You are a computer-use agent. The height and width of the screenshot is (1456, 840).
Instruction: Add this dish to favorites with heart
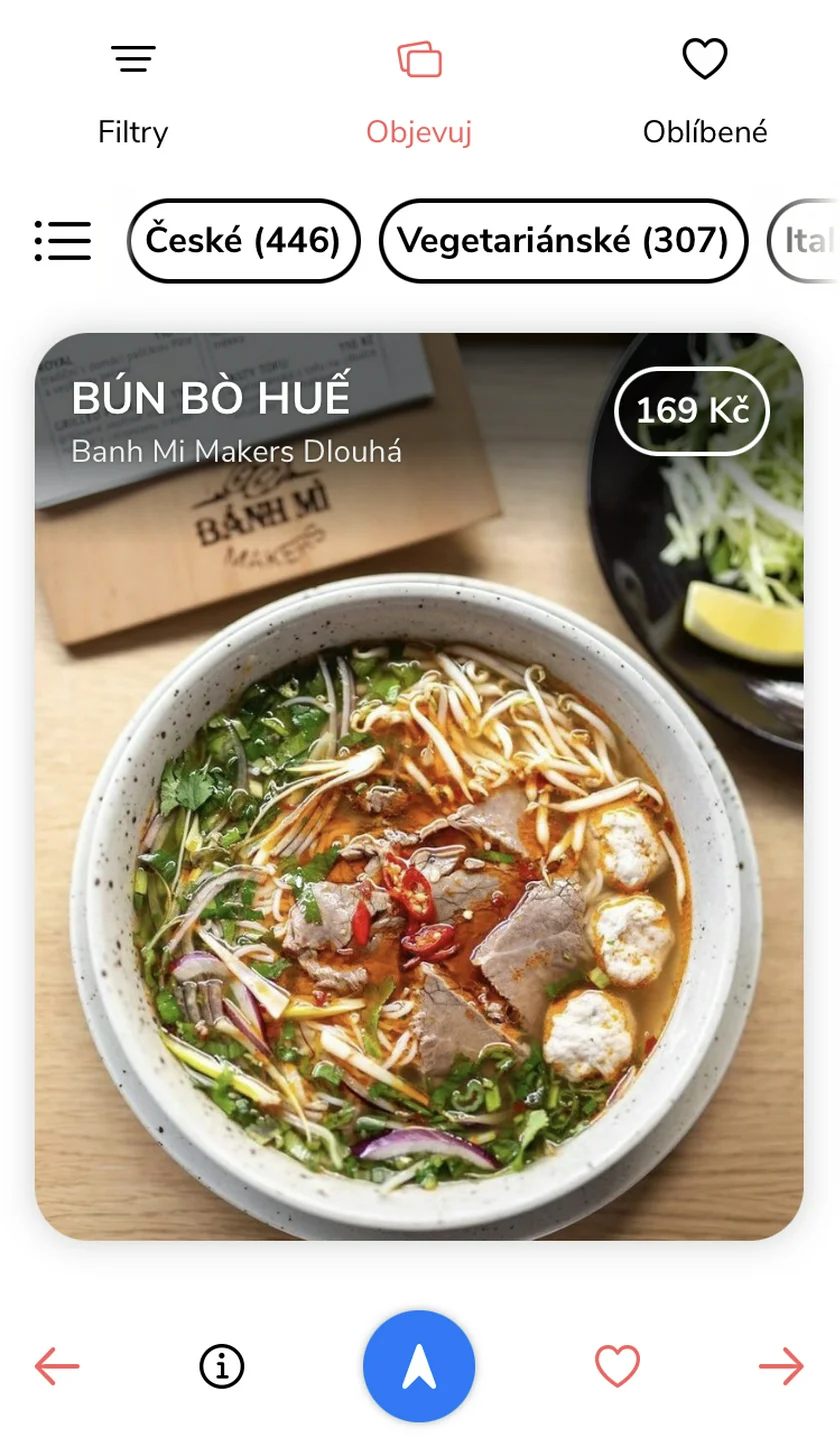click(617, 1366)
